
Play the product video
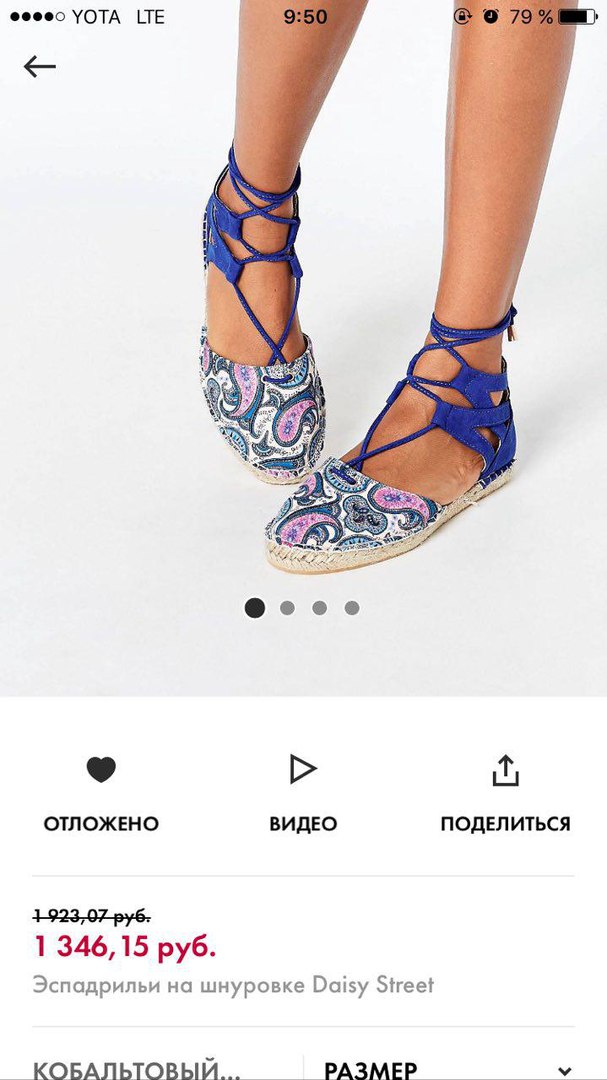pos(302,770)
